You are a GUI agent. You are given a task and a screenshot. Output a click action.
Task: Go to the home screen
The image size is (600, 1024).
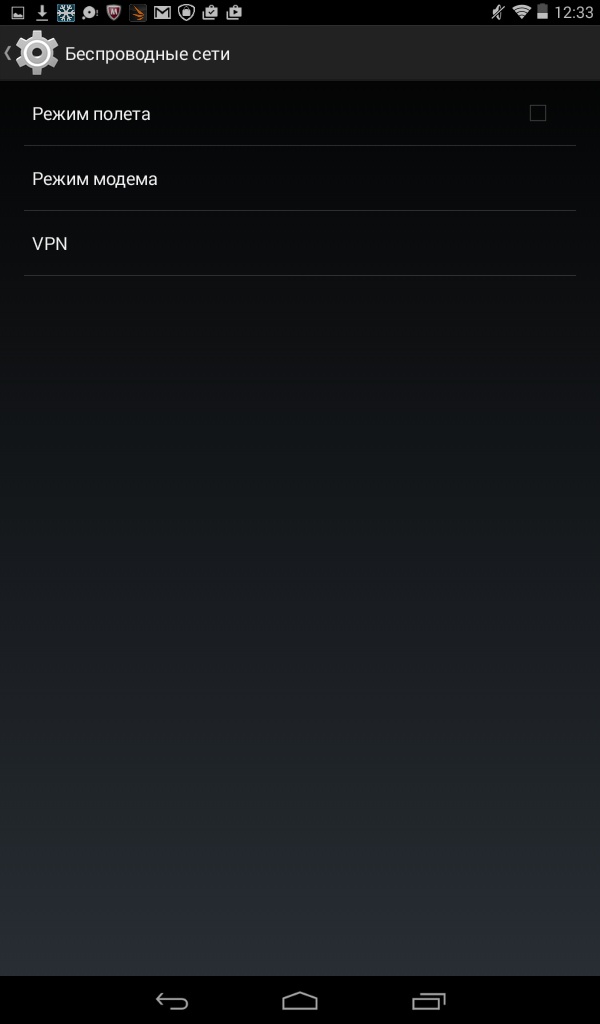(300, 1000)
